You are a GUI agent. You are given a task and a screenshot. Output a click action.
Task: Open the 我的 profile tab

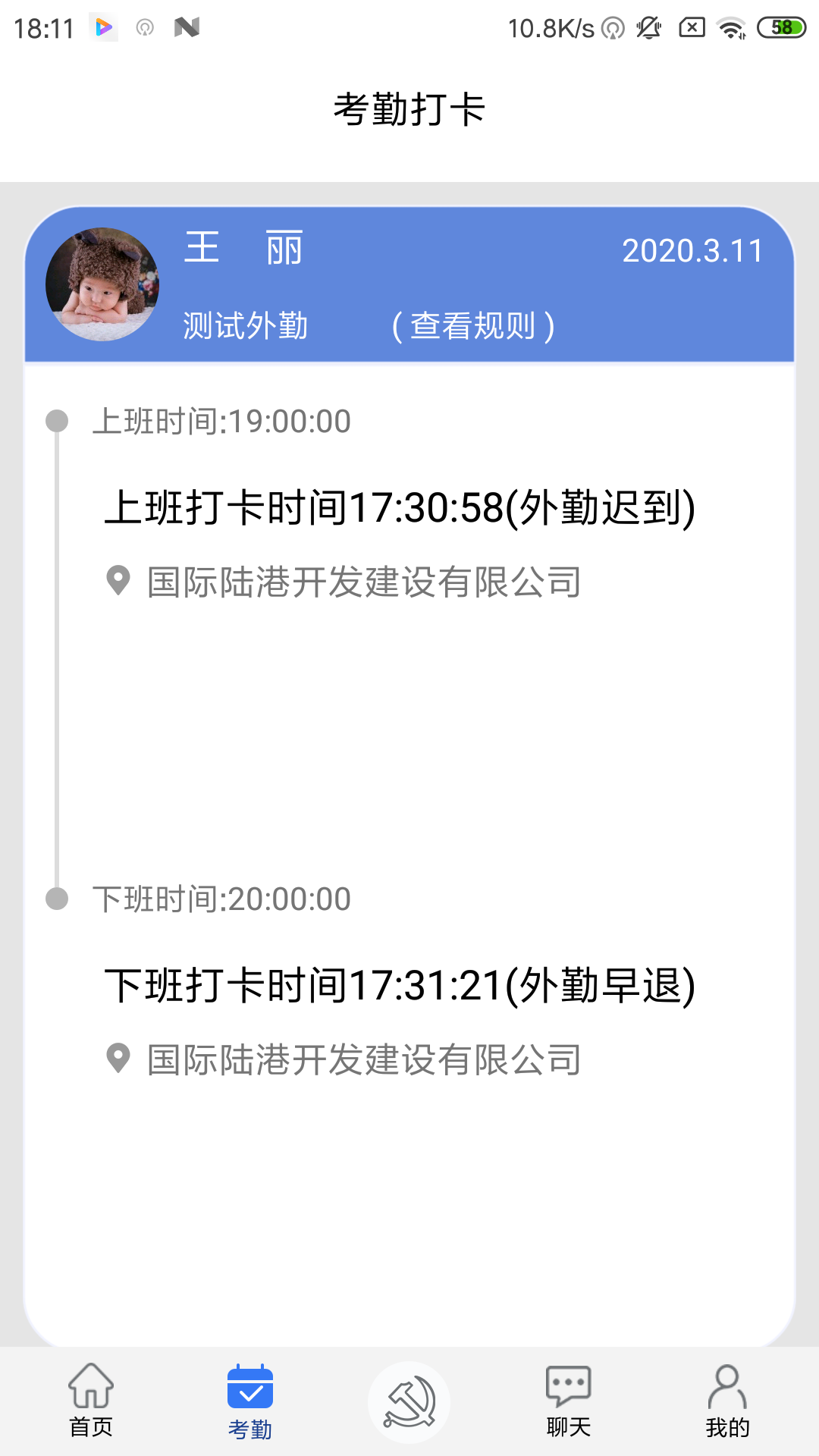(x=727, y=1401)
